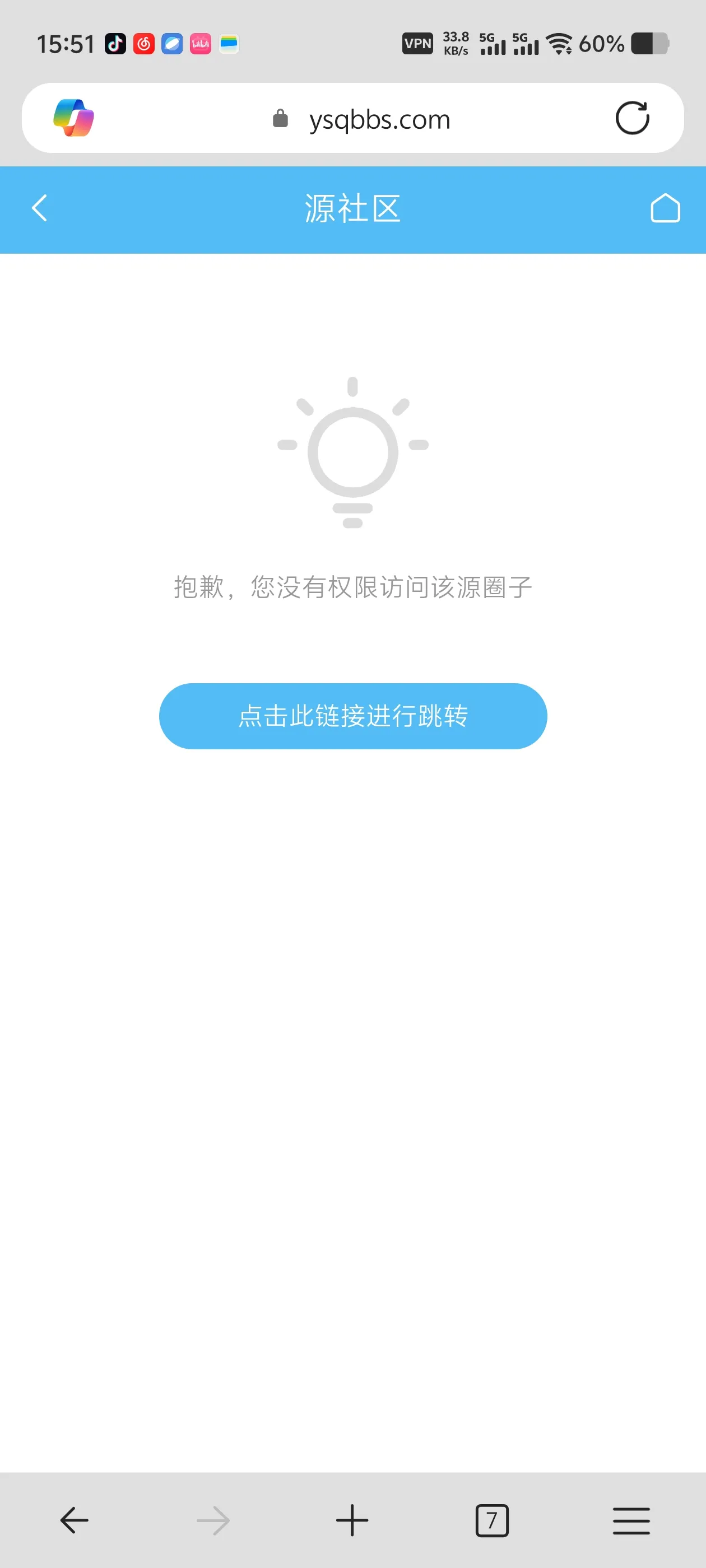
Task: Tap the back arrow in the 源社区 header
Action: 40,208
